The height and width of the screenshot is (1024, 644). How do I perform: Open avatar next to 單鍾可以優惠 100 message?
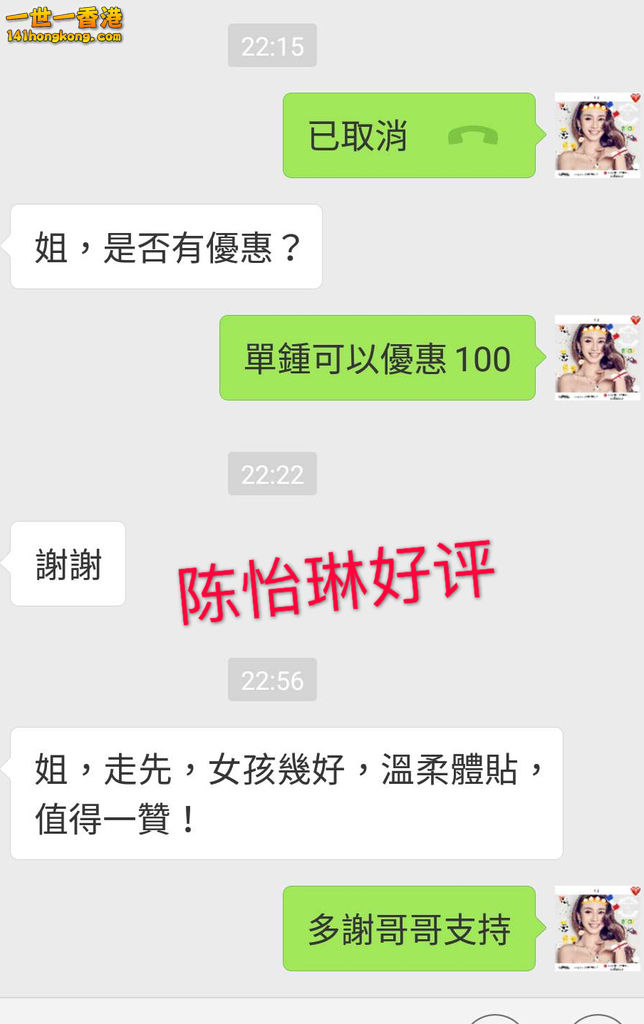tap(597, 358)
